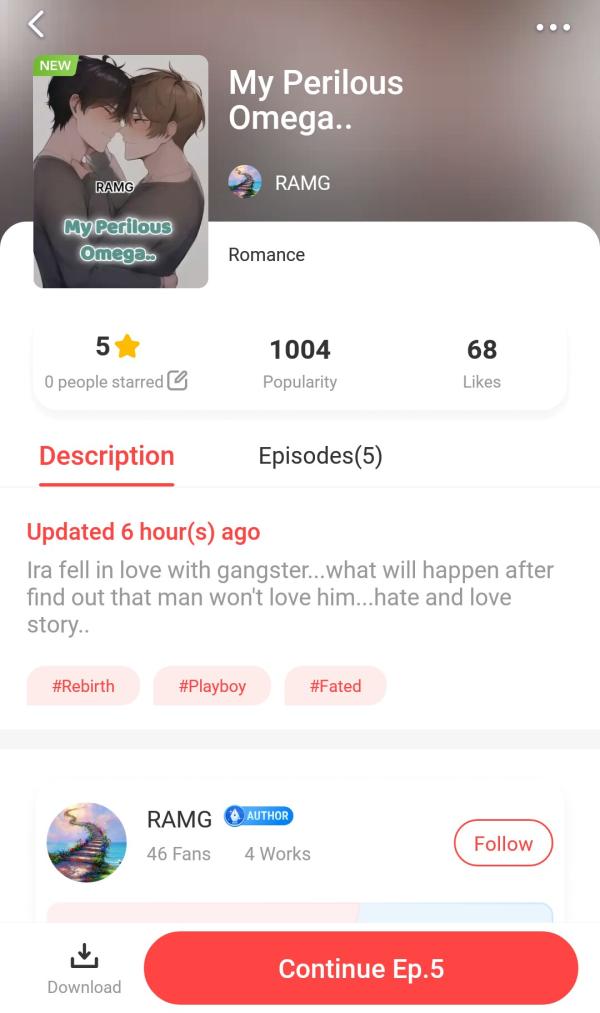This screenshot has width=600, height=1013.
Task: Download this comic
Action: 84,968
